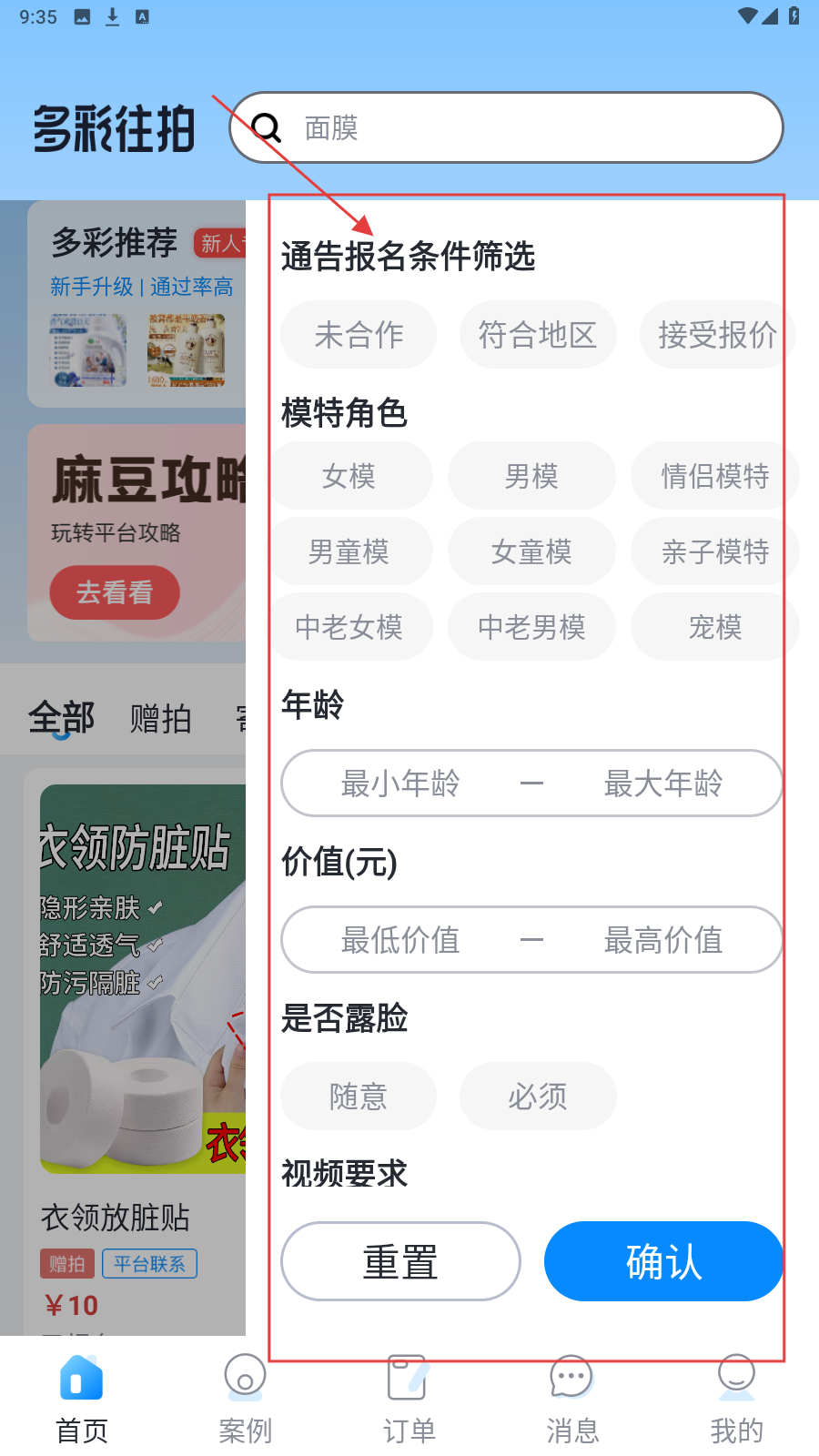This screenshot has height=1456, width=819.
Task: Select 必须 for showing face
Action: (538, 1097)
